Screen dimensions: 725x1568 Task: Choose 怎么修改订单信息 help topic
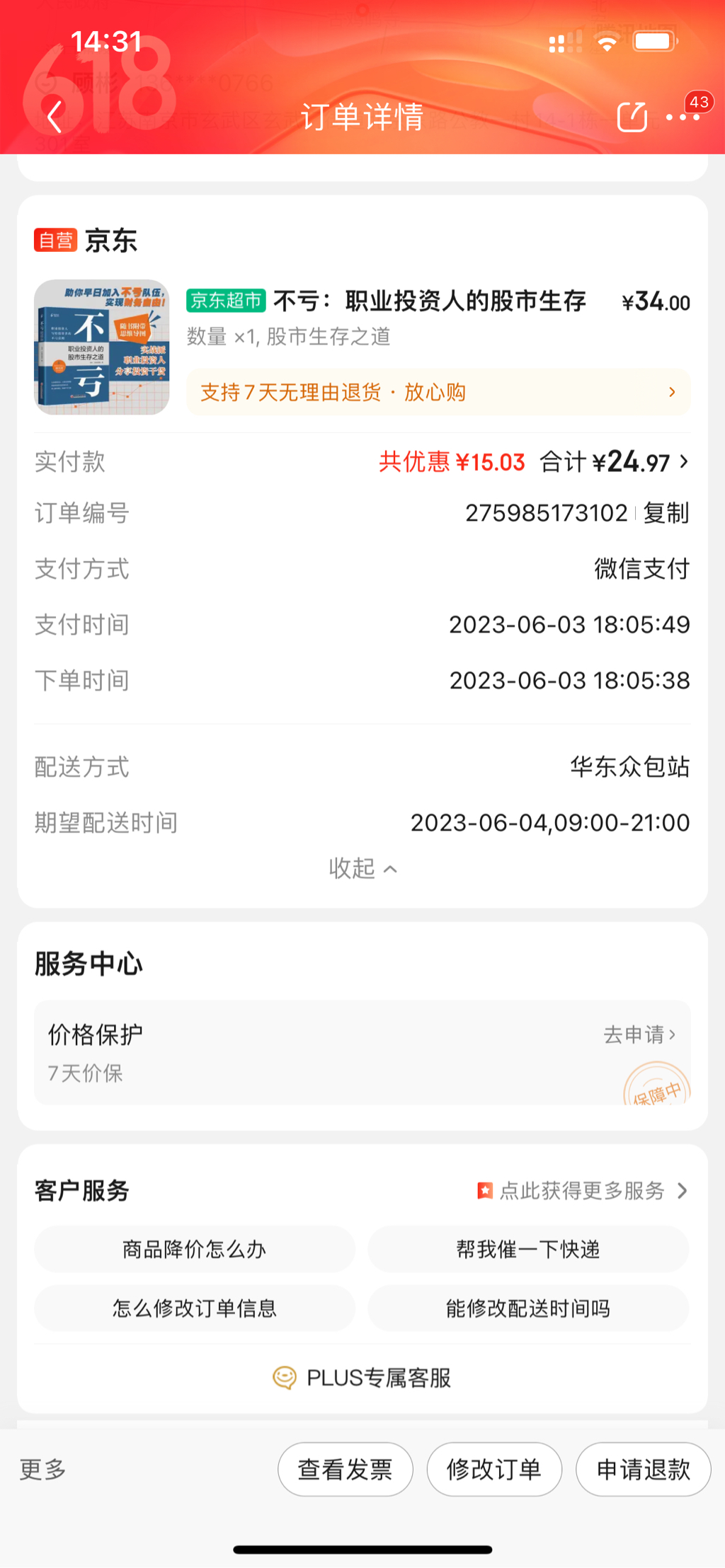tap(194, 1308)
